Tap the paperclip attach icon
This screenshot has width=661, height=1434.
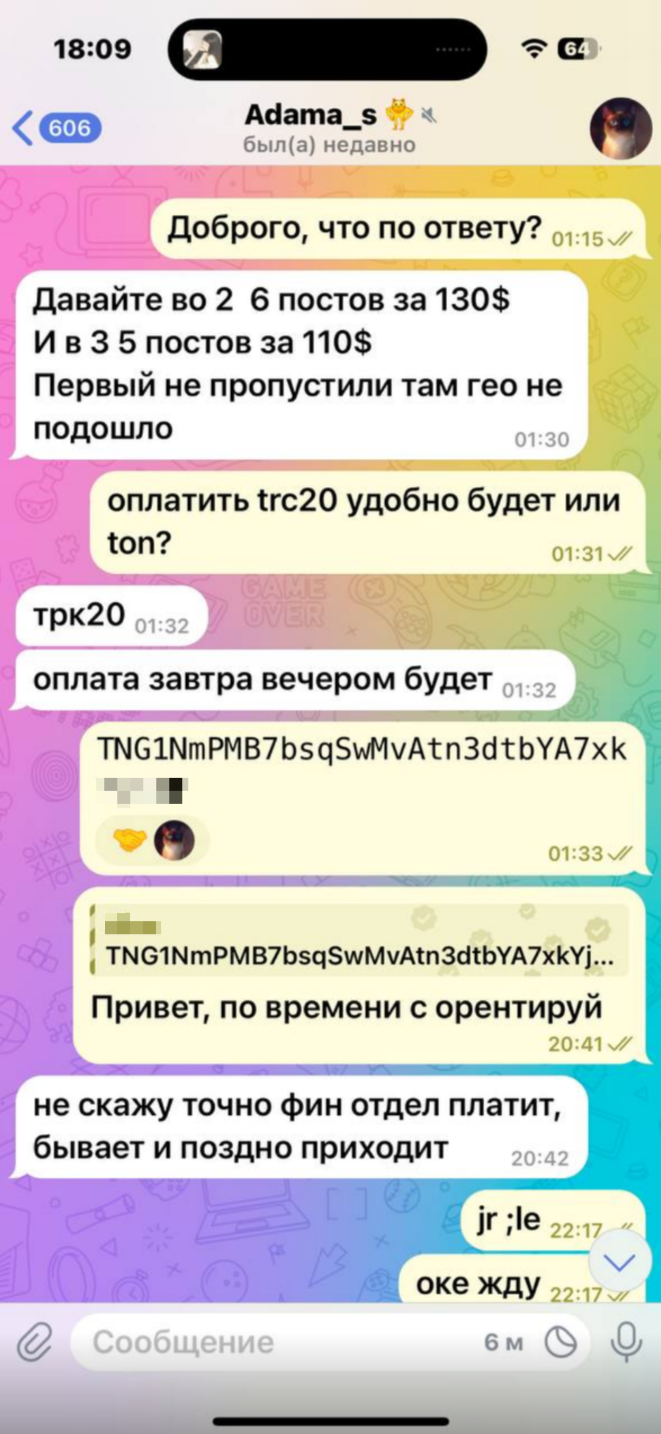pos(34,1343)
